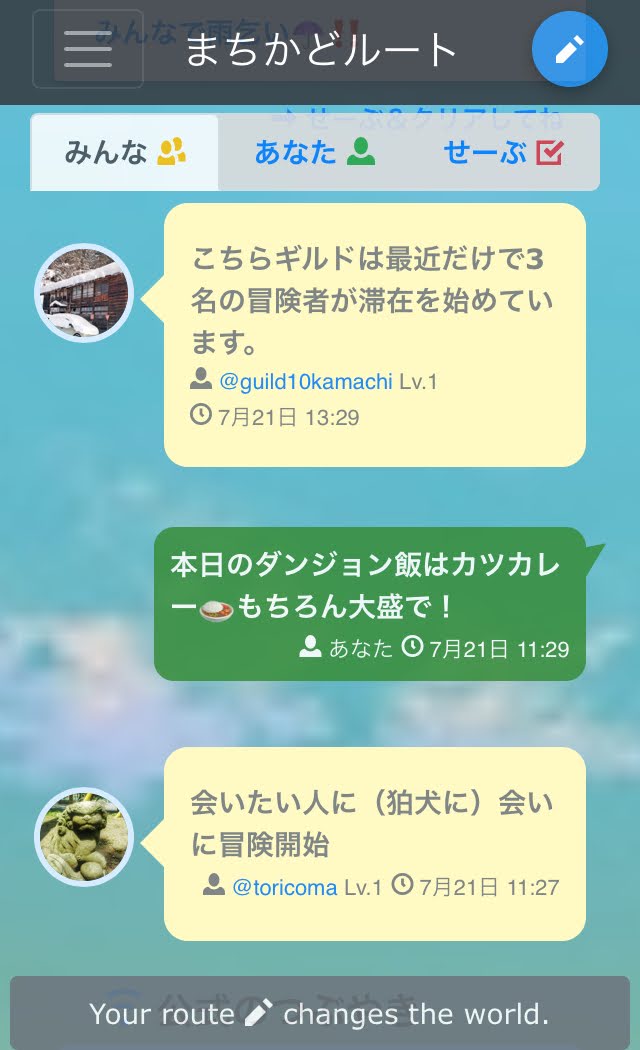The width and height of the screenshot is (640, 1050).
Task: Compose a new post with the pencil button
Action: pos(570,49)
